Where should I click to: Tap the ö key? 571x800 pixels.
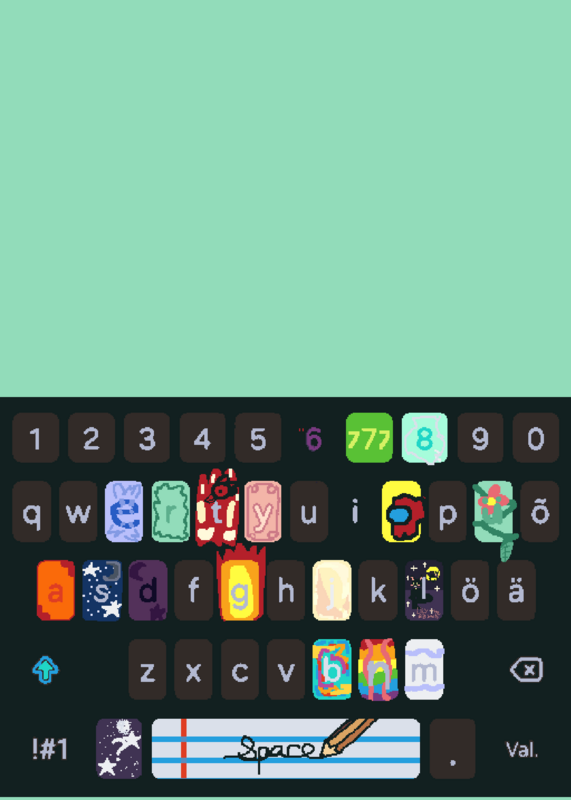tap(470, 590)
